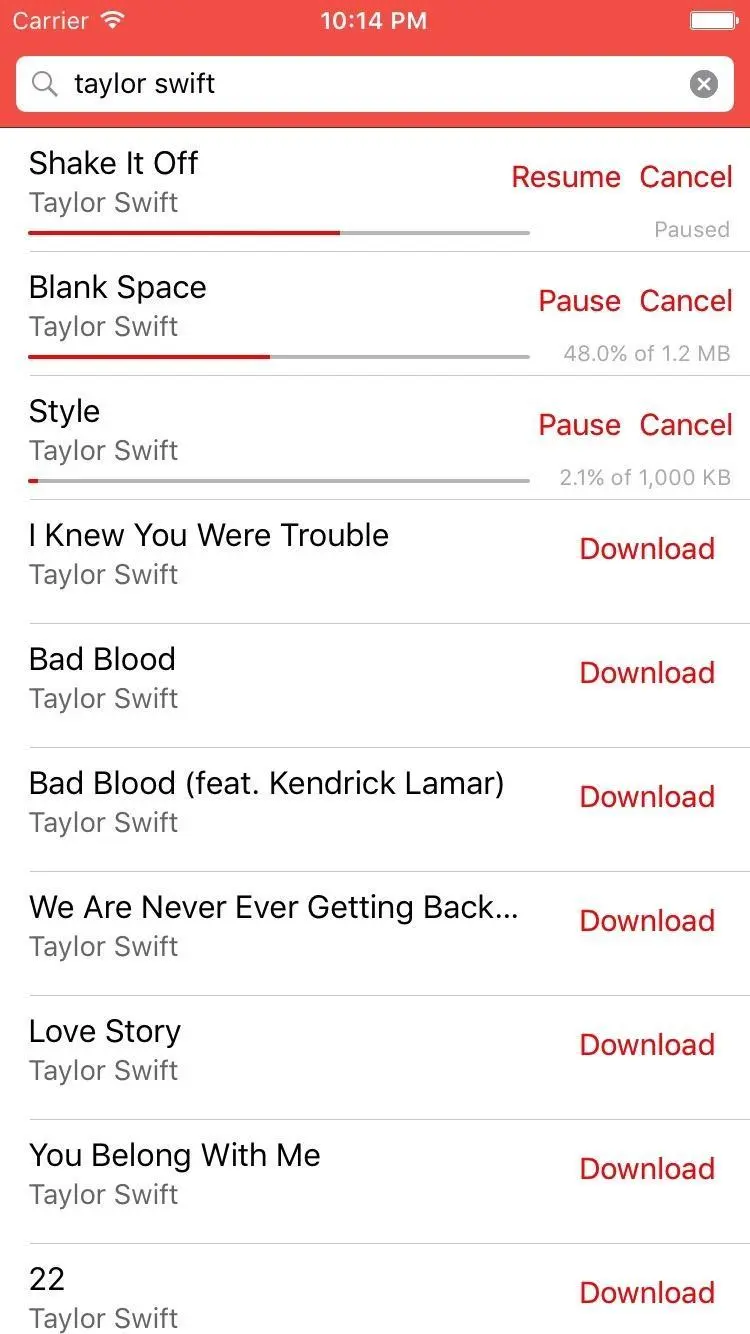Clear the taylor swift search text
The width and height of the screenshot is (750, 1334).
(x=704, y=84)
